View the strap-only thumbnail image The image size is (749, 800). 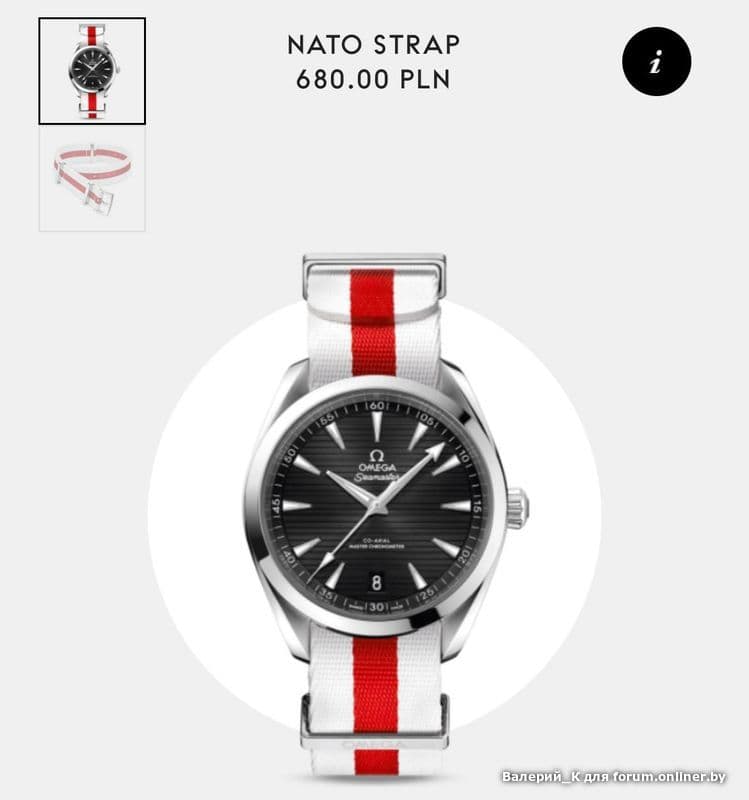point(92,179)
